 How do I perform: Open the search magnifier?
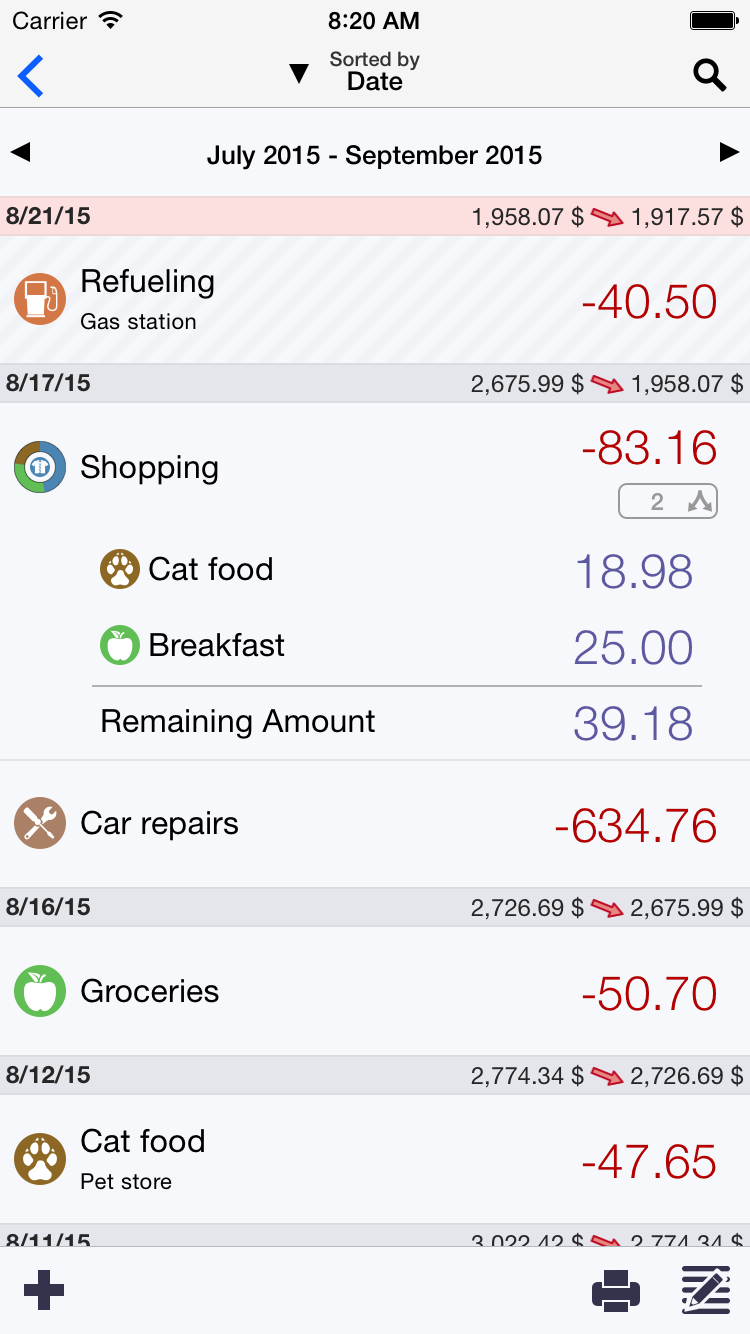709,75
